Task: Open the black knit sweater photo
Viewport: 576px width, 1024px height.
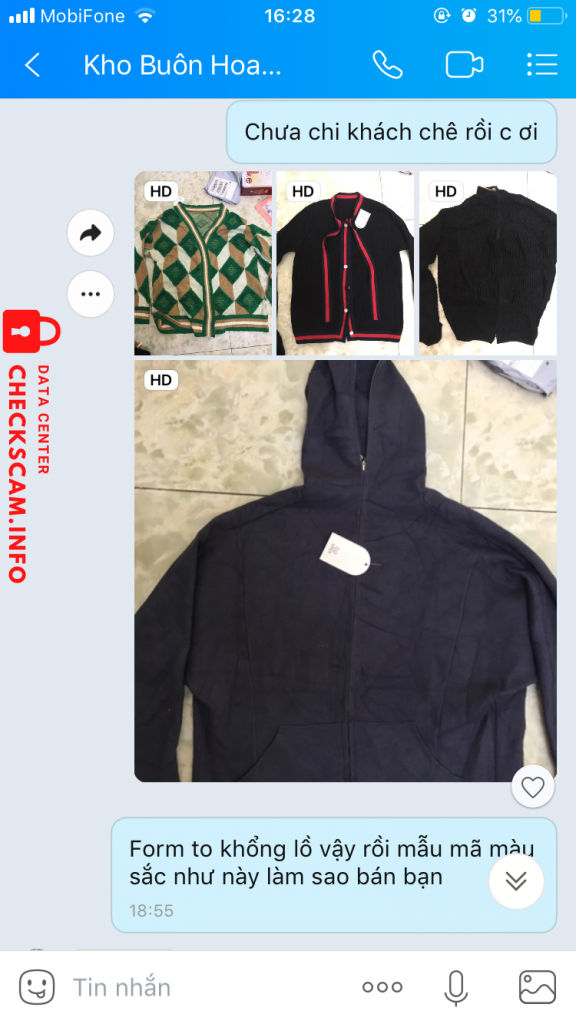Action: (x=488, y=263)
